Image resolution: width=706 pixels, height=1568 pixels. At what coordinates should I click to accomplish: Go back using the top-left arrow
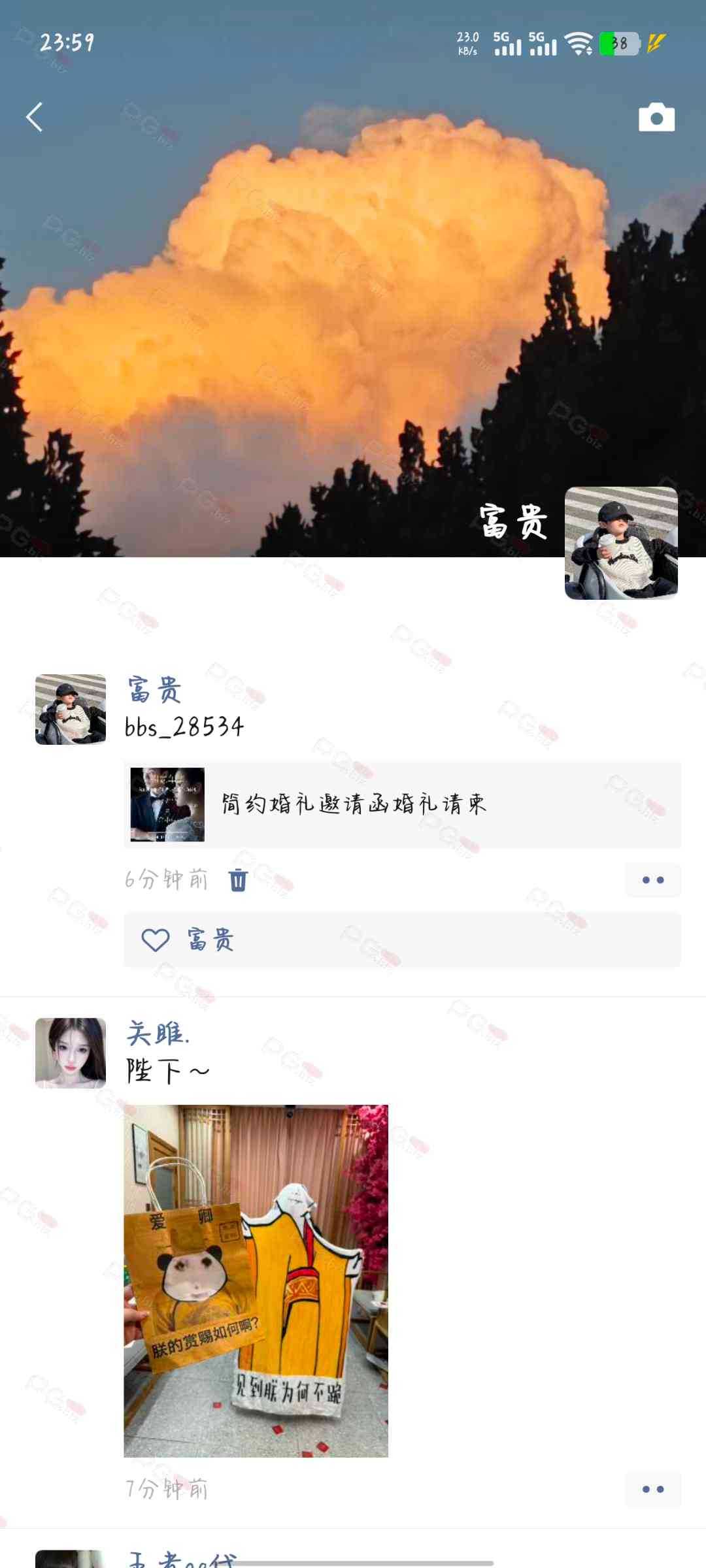pos(35,118)
